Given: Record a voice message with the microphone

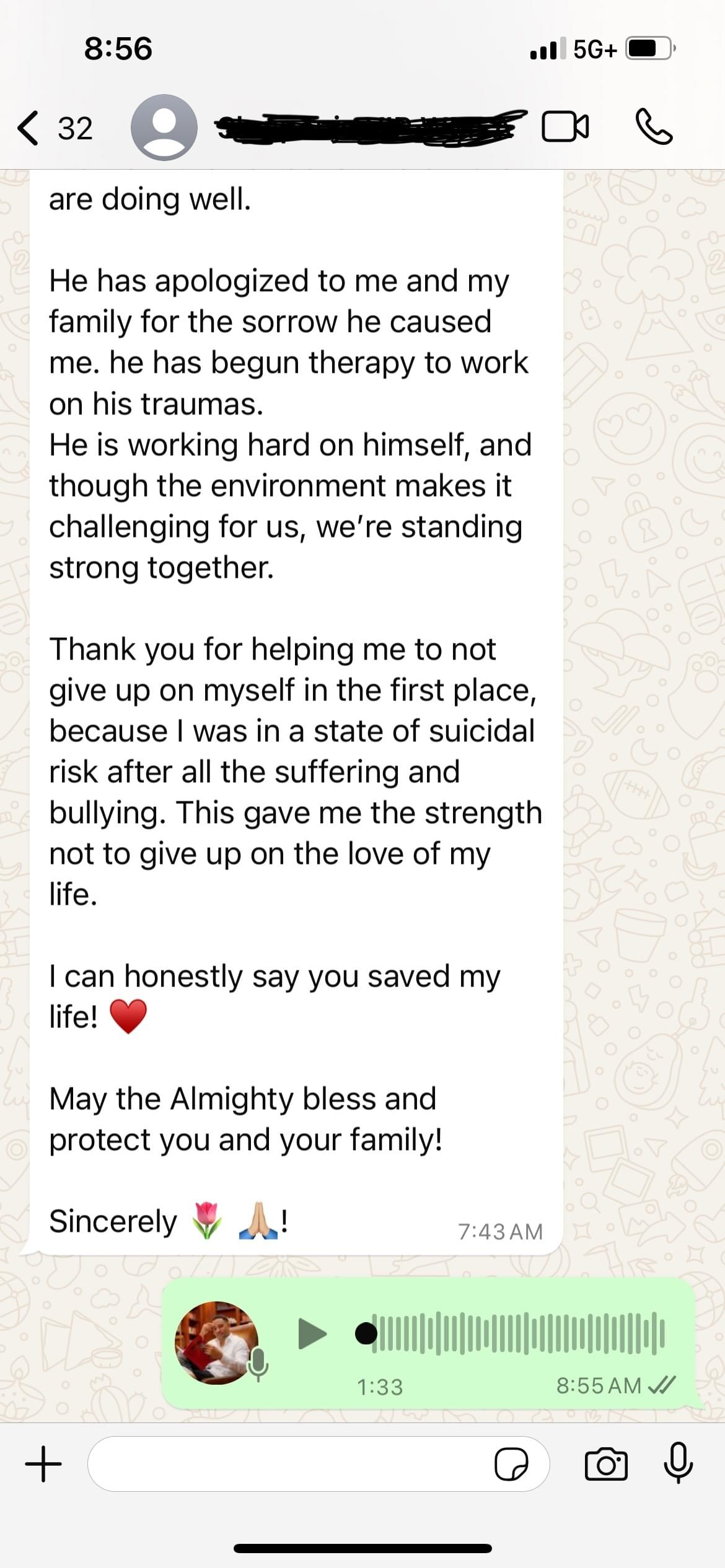Looking at the screenshot, I should pos(678,1463).
